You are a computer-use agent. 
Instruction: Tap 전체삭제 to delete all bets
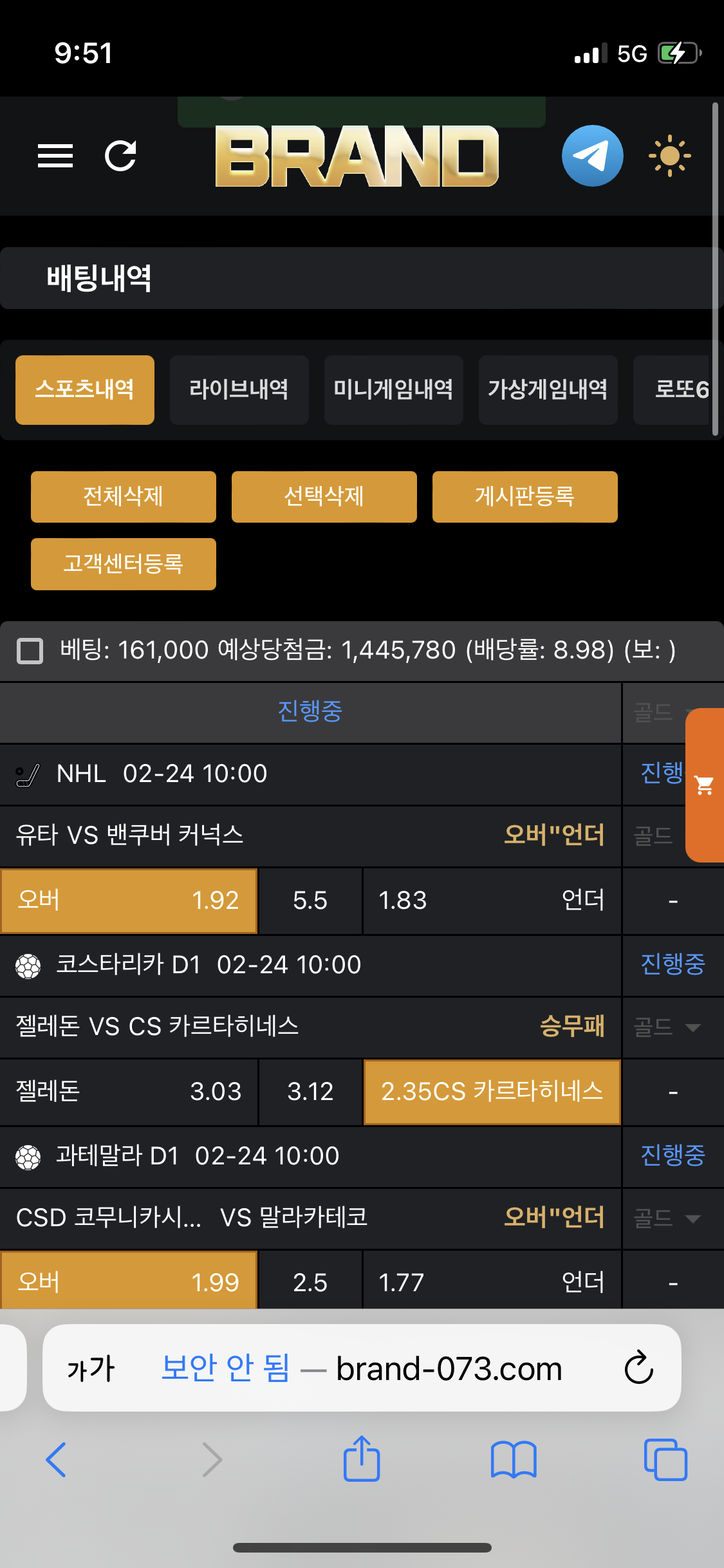(123, 496)
